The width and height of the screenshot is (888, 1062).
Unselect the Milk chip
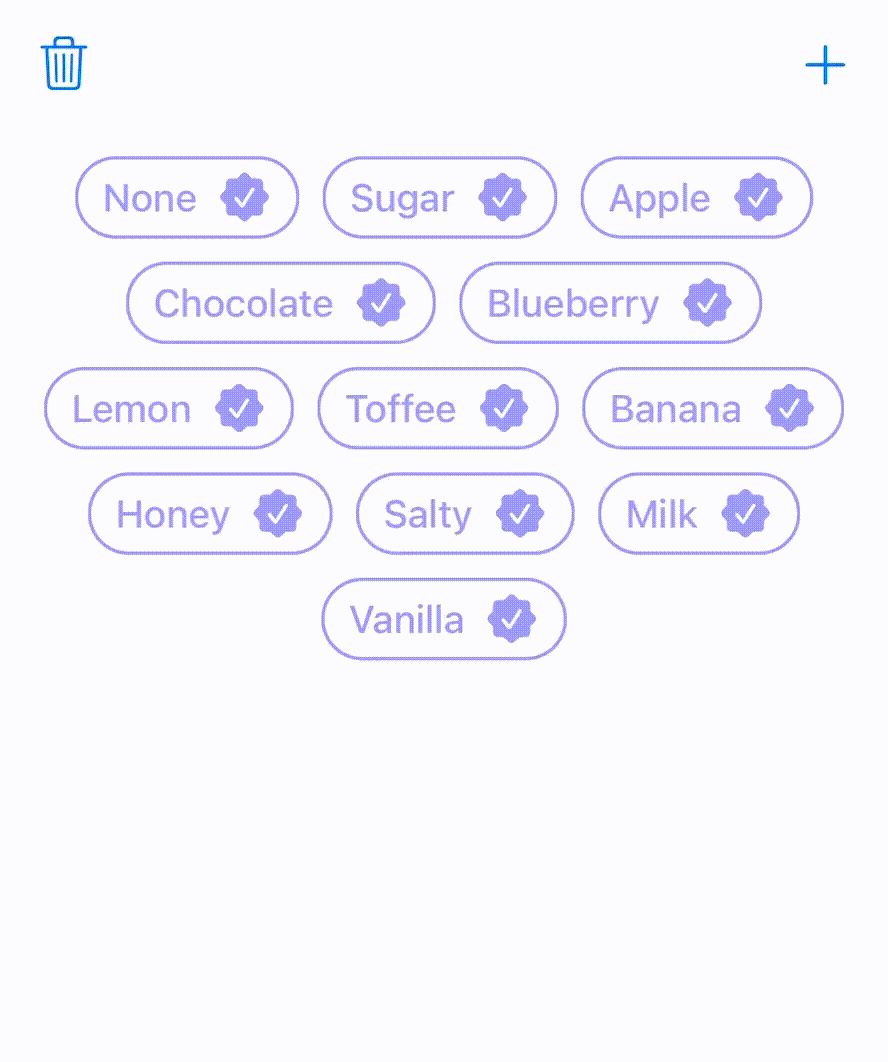pyautogui.click(x=698, y=514)
